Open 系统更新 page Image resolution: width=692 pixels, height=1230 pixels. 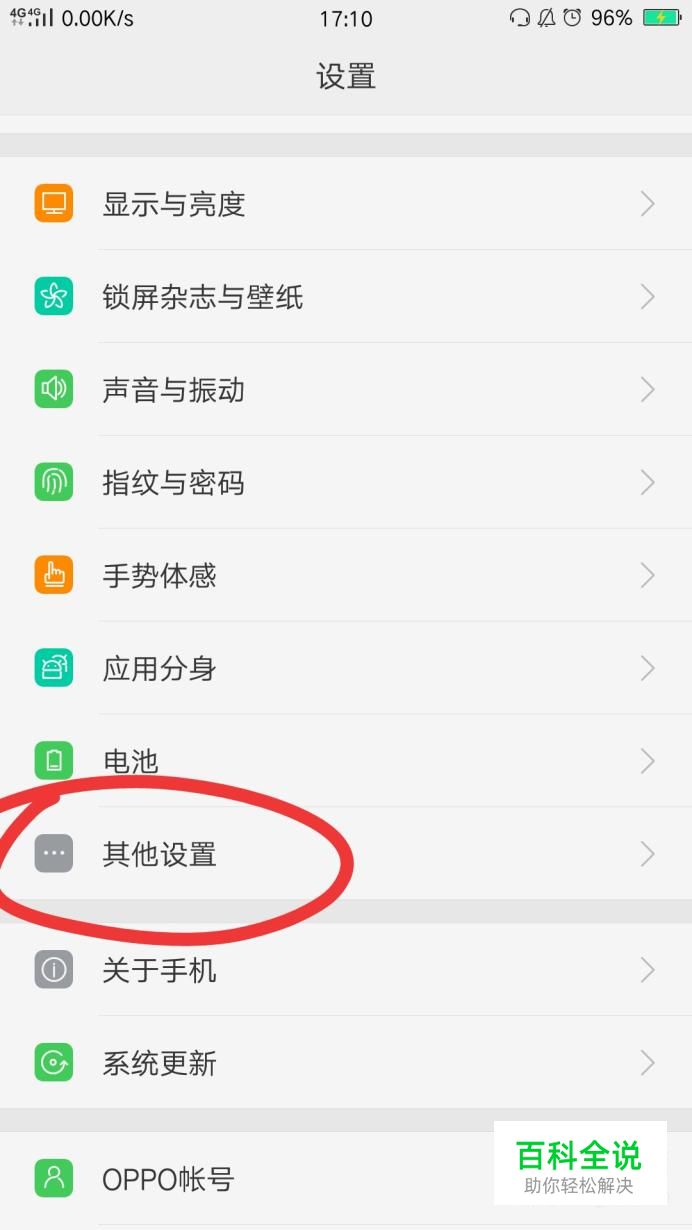coord(346,1063)
